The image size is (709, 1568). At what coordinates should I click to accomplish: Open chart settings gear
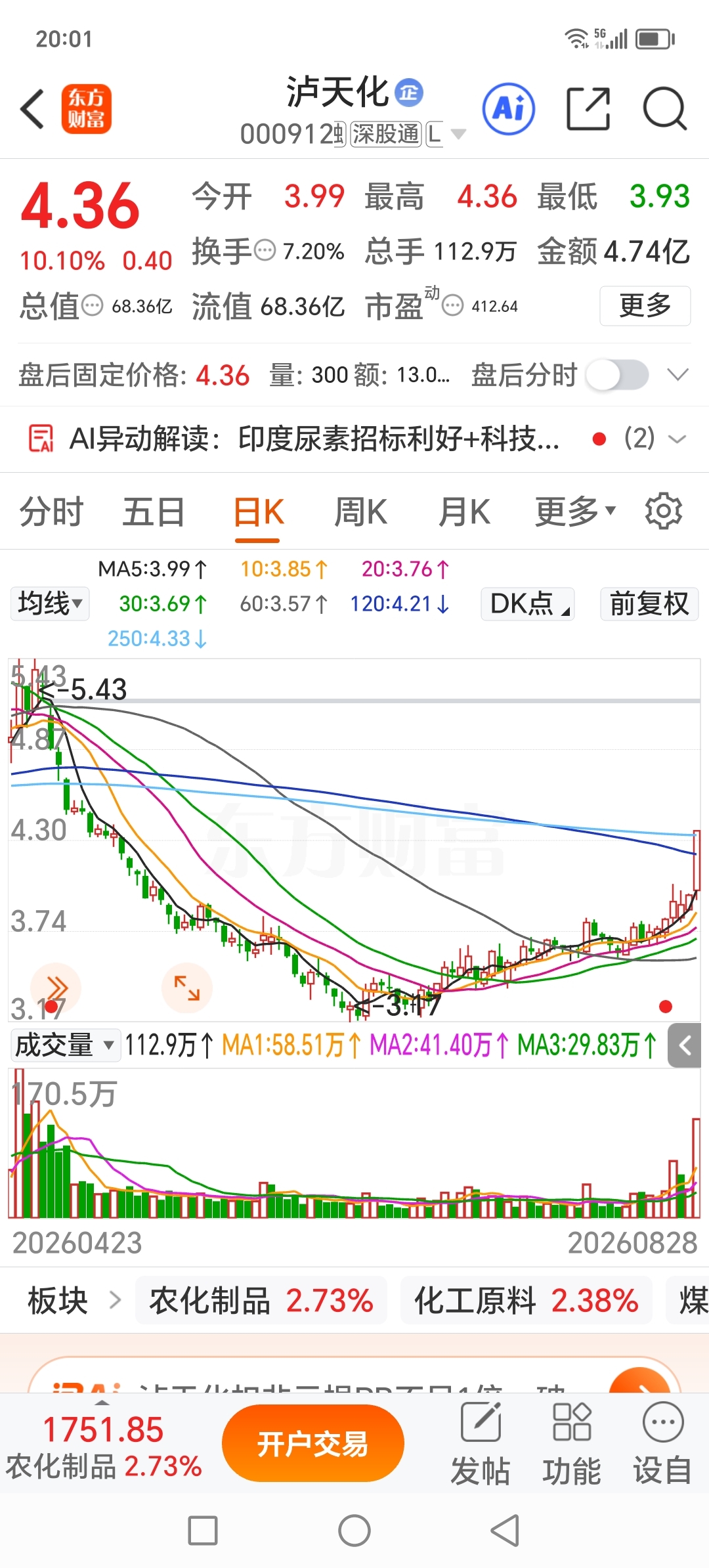663,511
